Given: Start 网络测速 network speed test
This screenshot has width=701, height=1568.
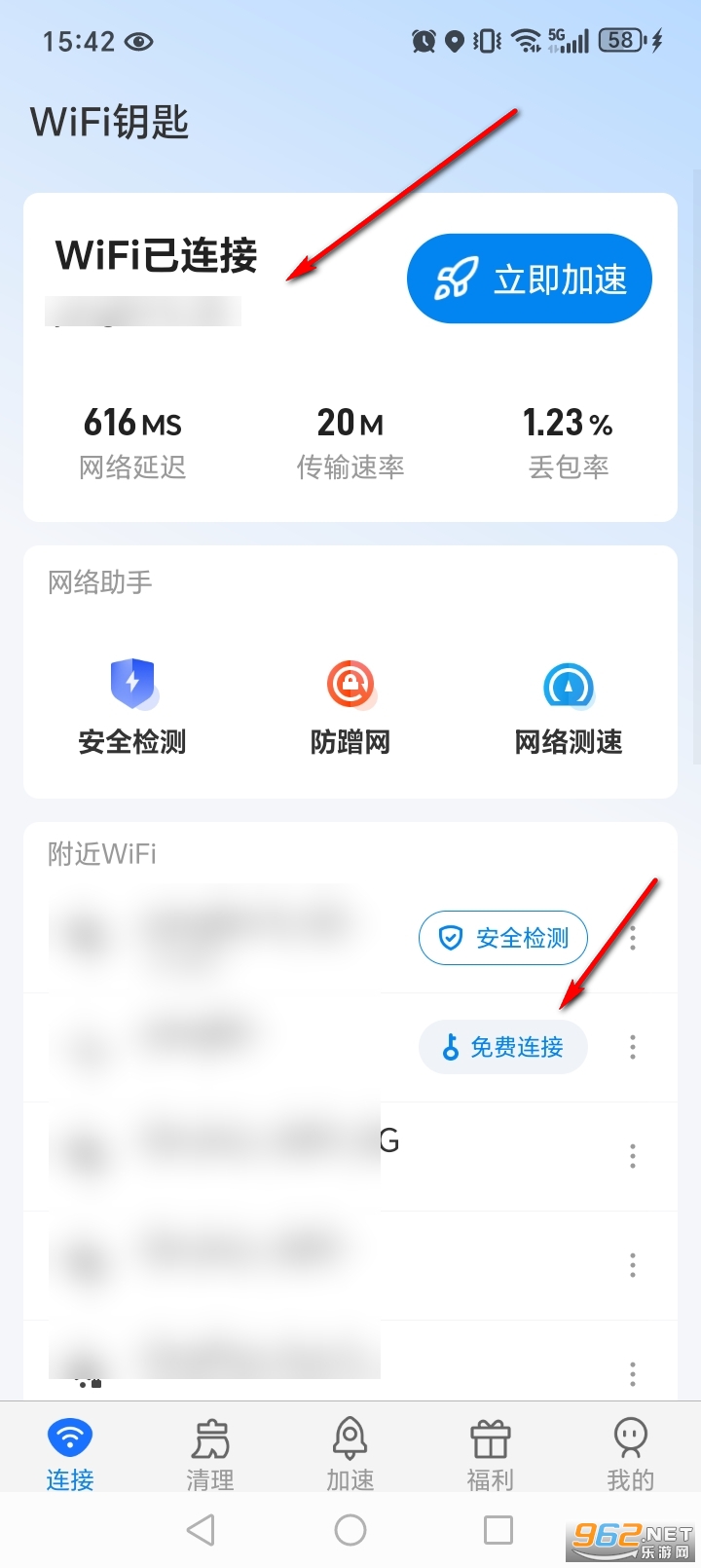Looking at the screenshot, I should [x=569, y=703].
